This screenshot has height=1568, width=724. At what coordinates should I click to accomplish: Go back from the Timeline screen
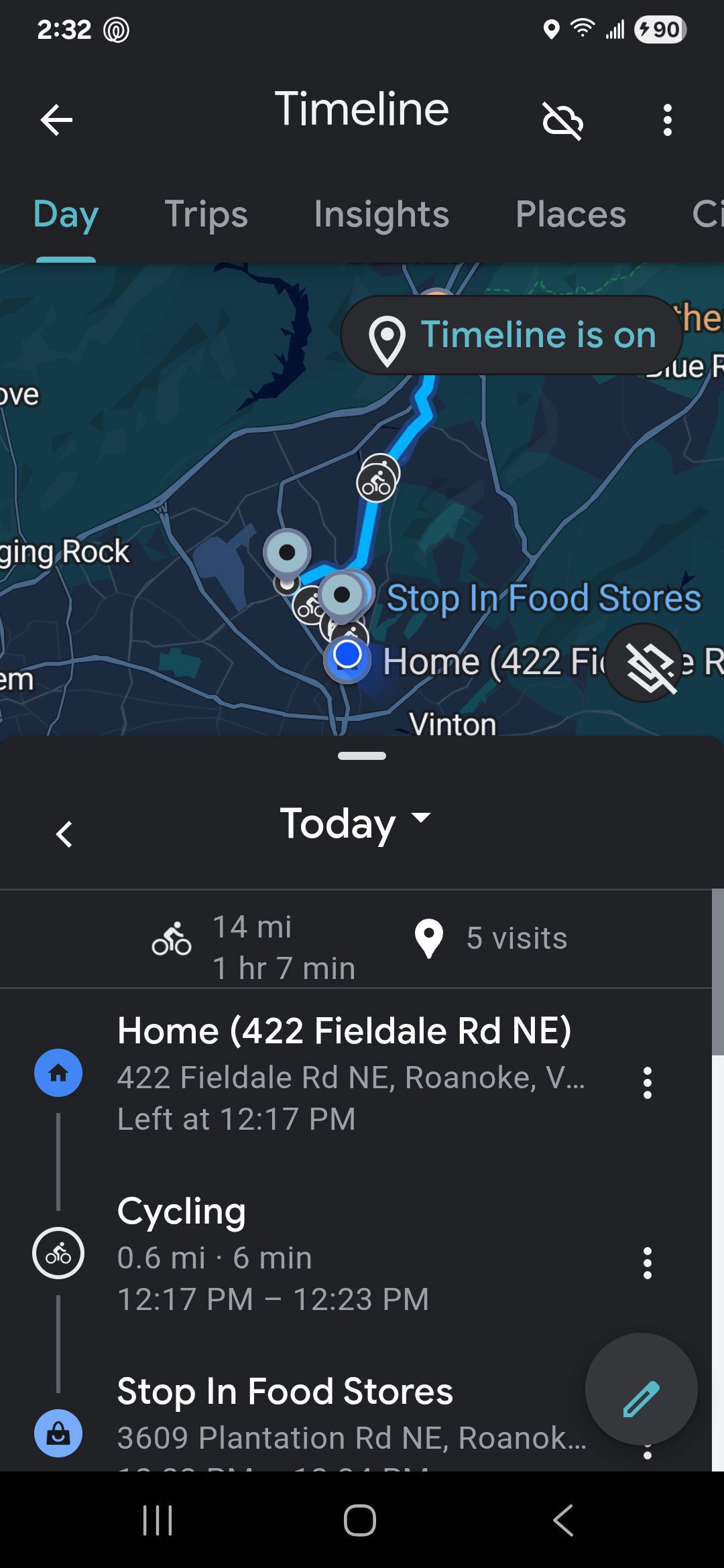point(56,121)
